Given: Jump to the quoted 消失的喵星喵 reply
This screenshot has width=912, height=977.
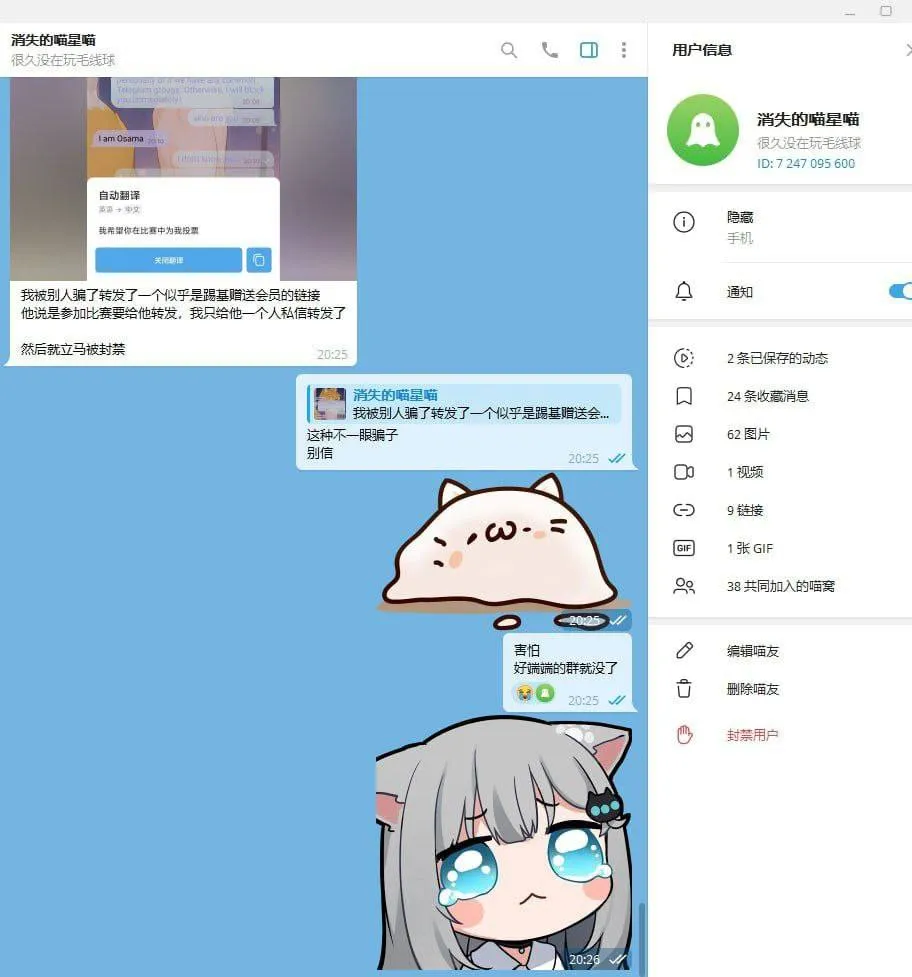Looking at the screenshot, I should (x=465, y=404).
